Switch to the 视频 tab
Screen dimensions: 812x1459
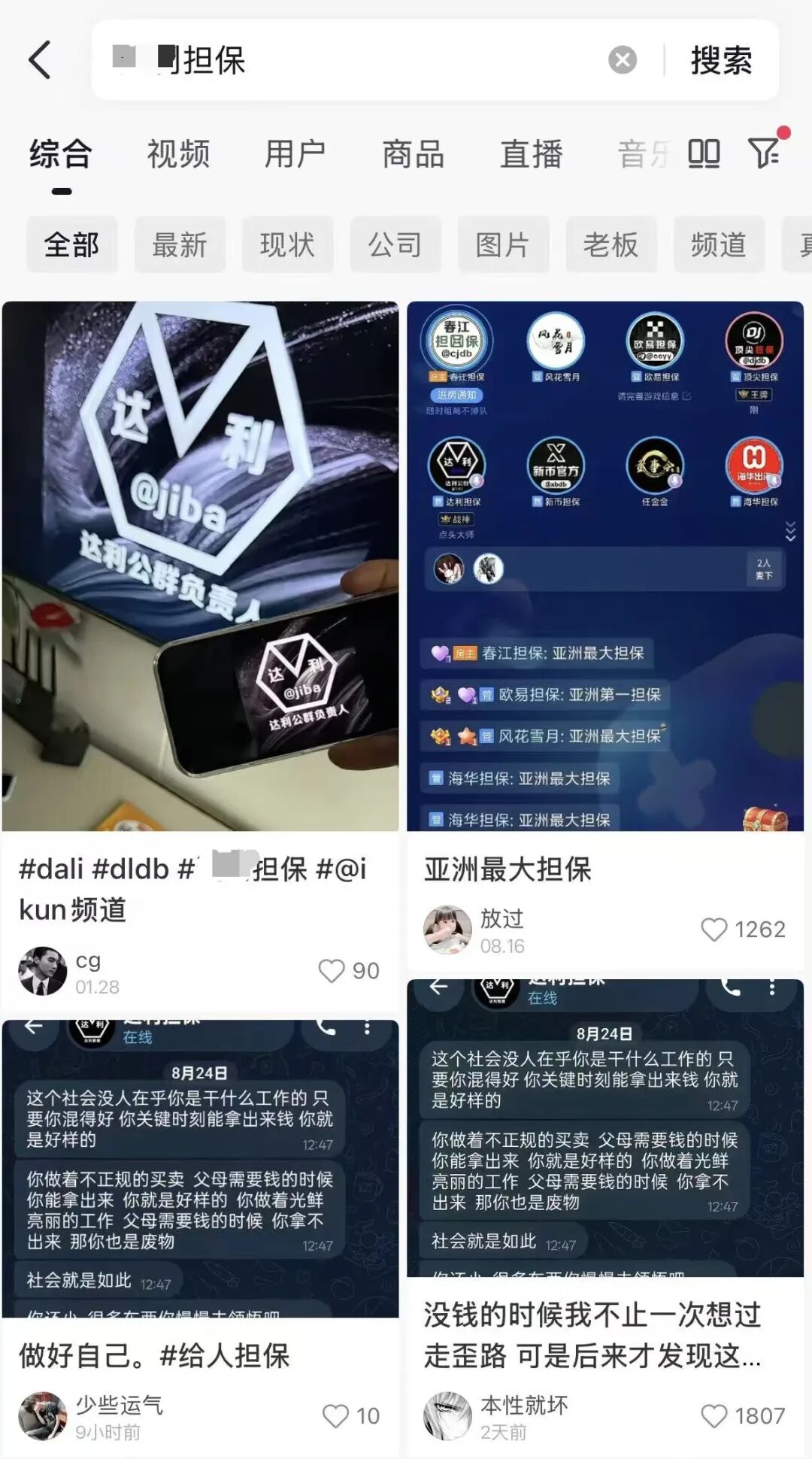click(x=178, y=154)
